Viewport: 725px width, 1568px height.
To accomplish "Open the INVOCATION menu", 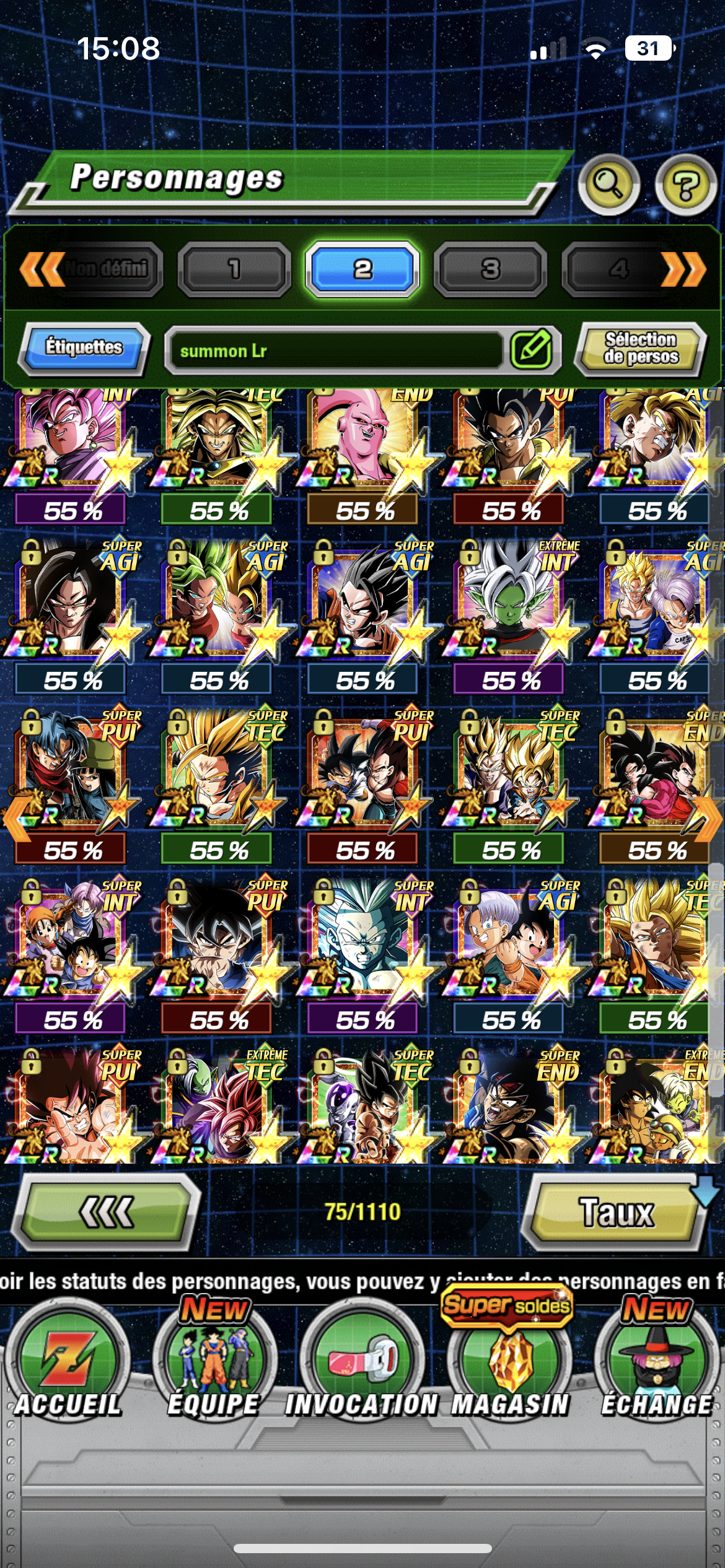I will click(x=361, y=1369).
